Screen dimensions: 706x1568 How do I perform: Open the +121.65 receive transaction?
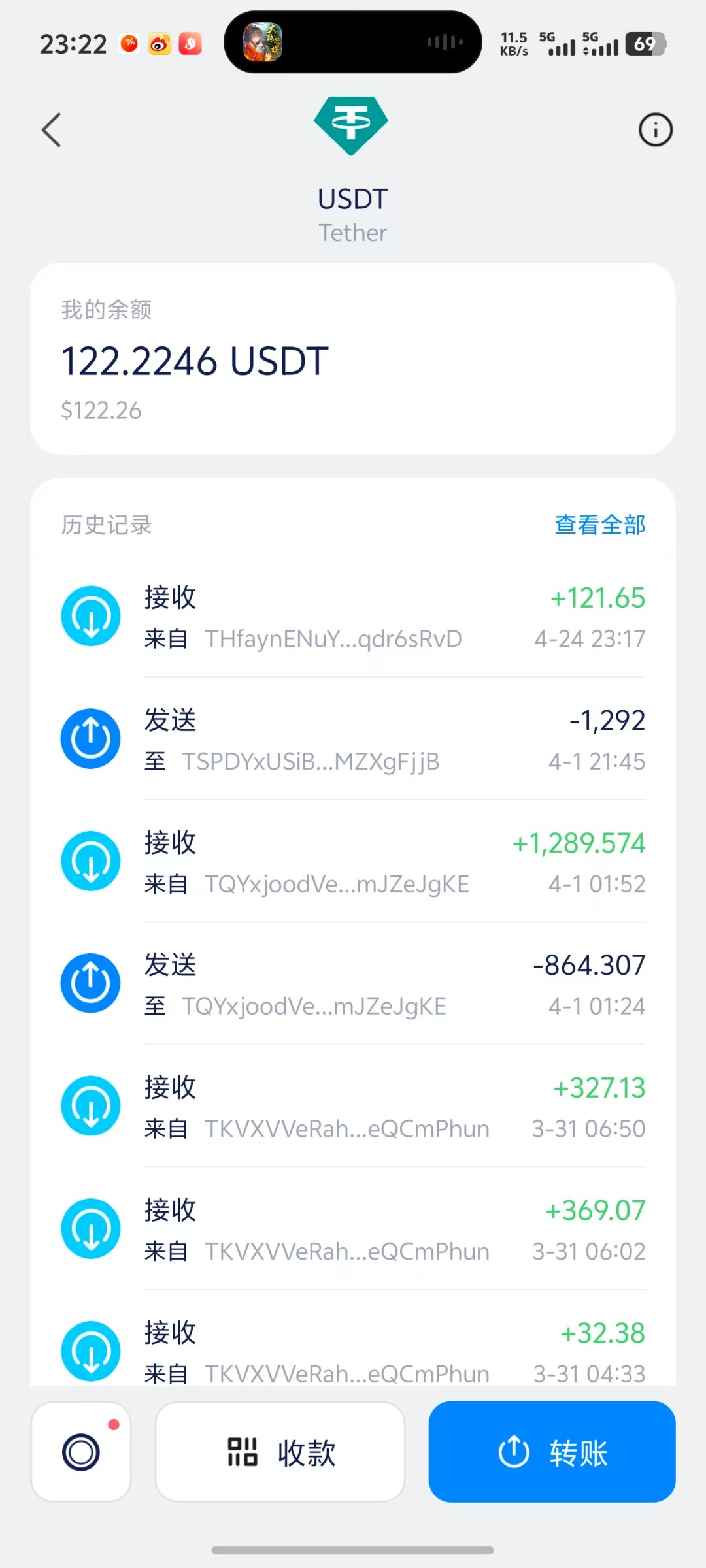pos(353,617)
